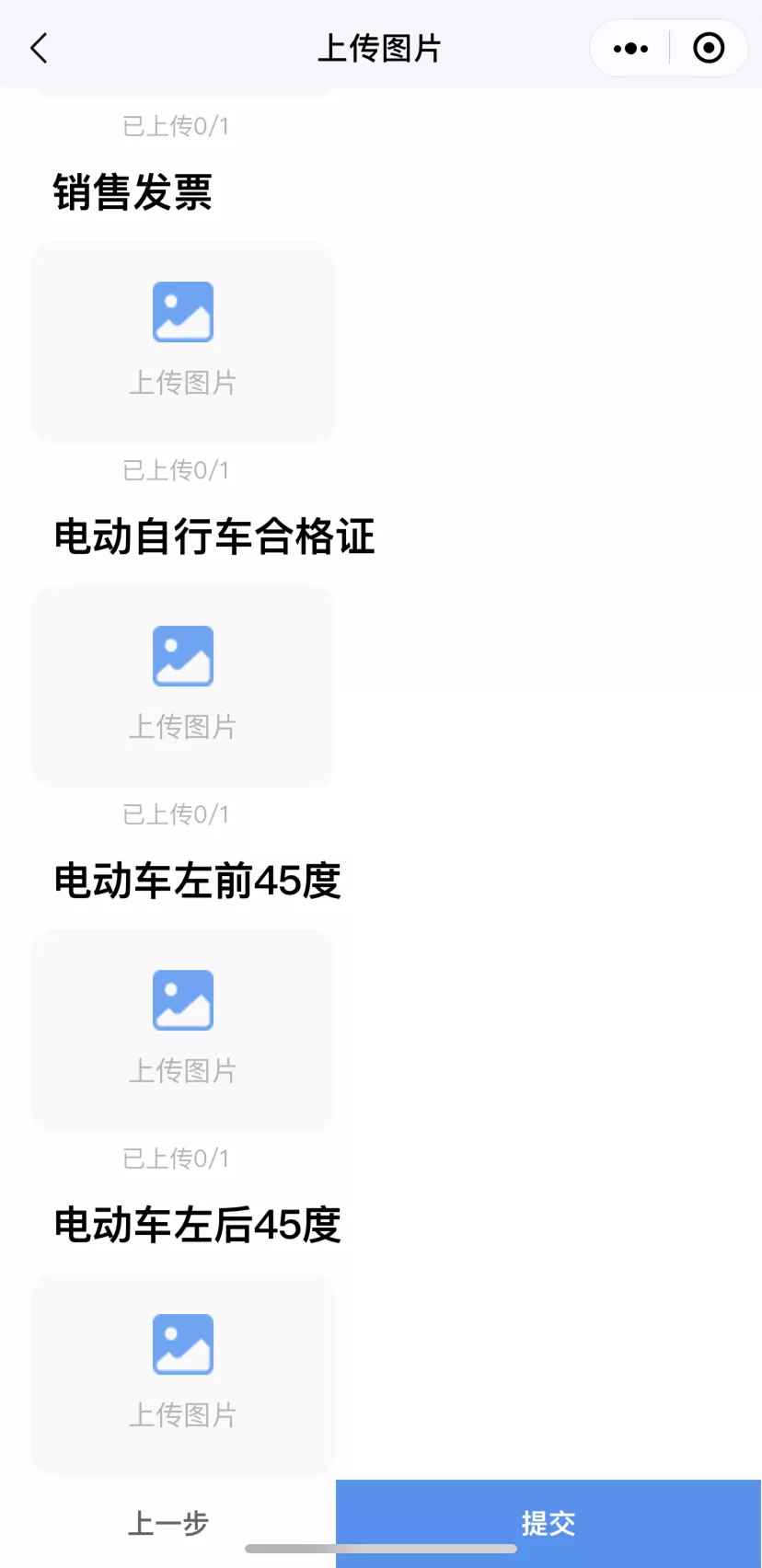Viewport: 762px width, 1568px height.
Task: Go back using the top-left arrow
Action: coord(39,48)
